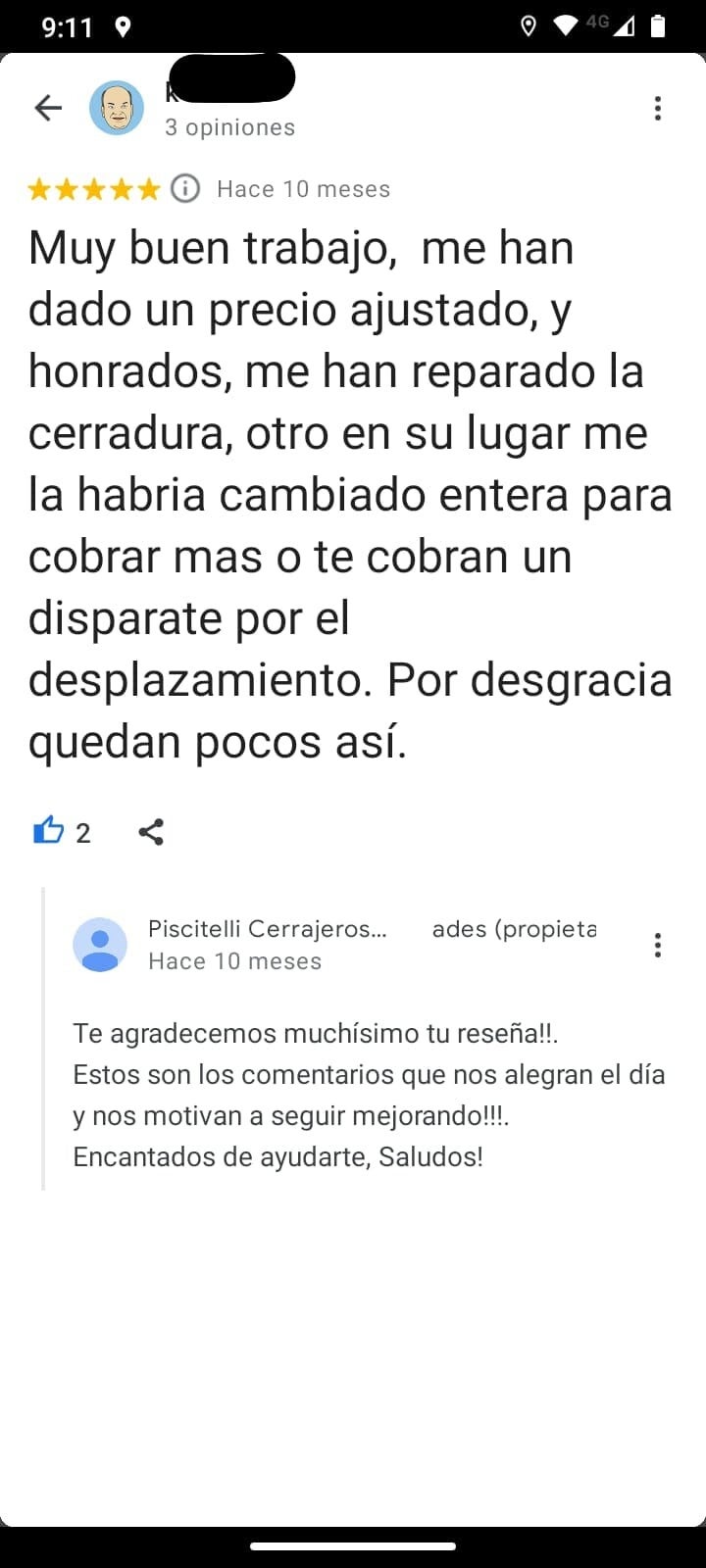Like the review with the thumbs-up icon
This screenshot has height=1568, width=706.
coord(49,832)
